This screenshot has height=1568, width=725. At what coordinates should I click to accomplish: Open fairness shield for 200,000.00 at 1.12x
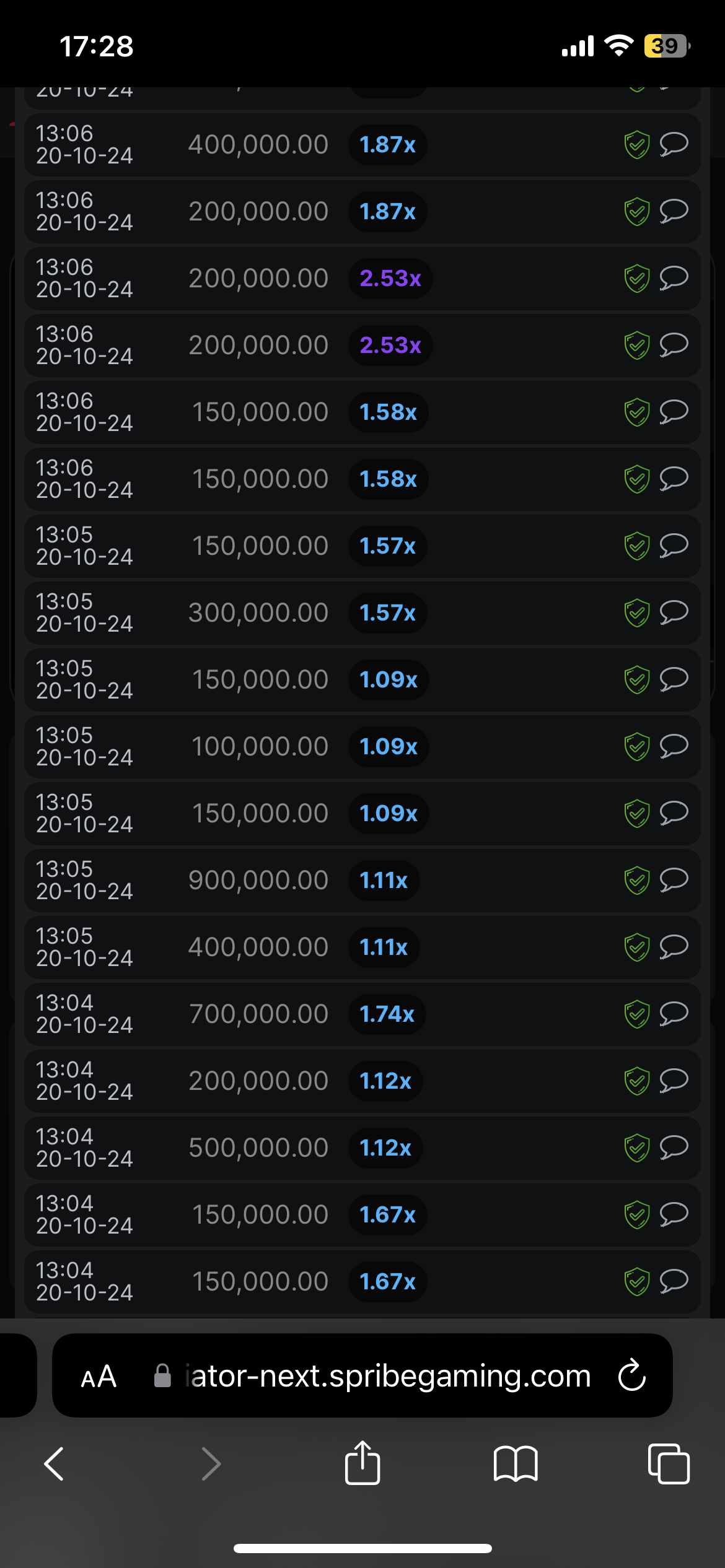(x=636, y=1081)
